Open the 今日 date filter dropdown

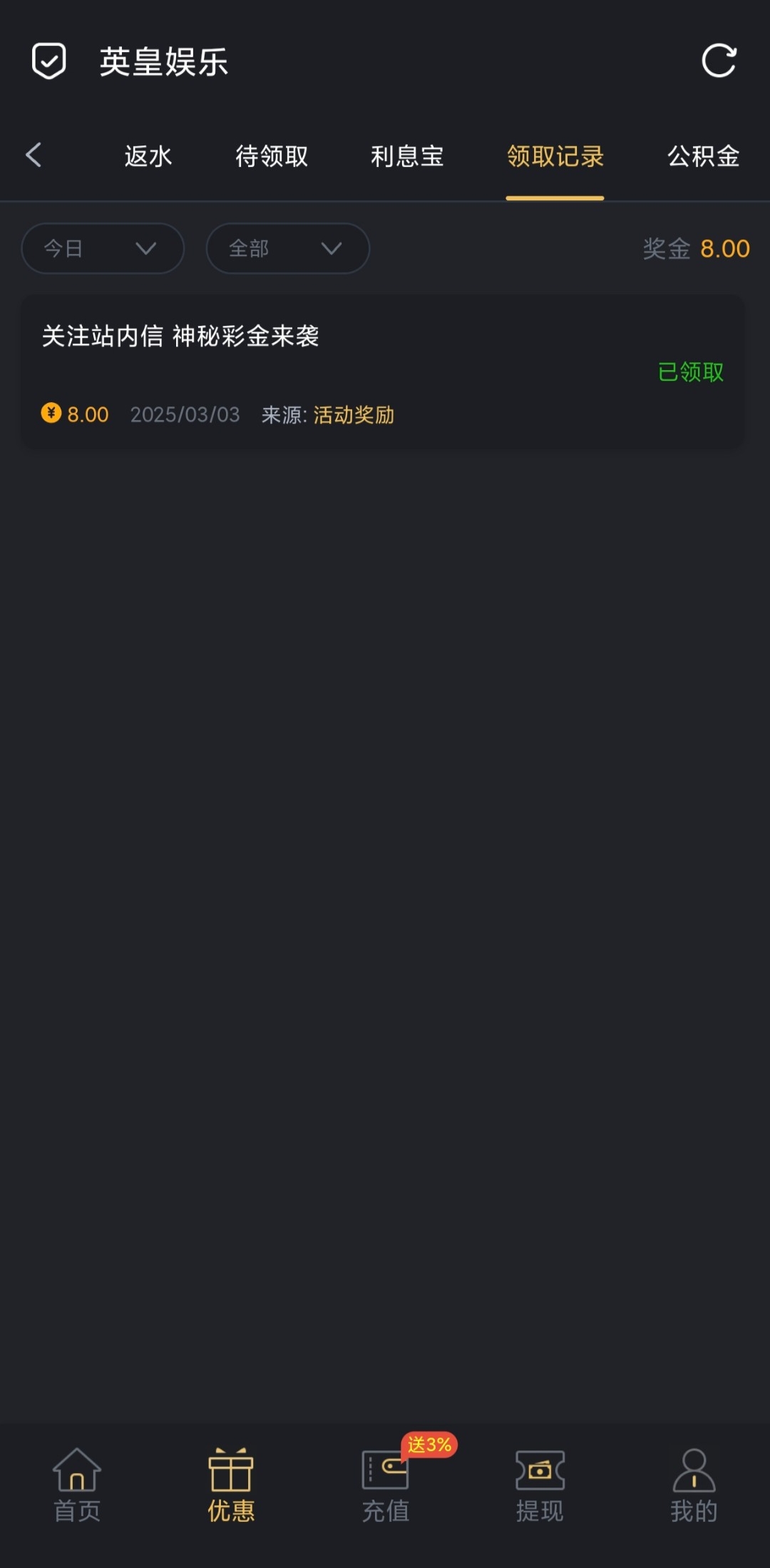click(x=102, y=248)
